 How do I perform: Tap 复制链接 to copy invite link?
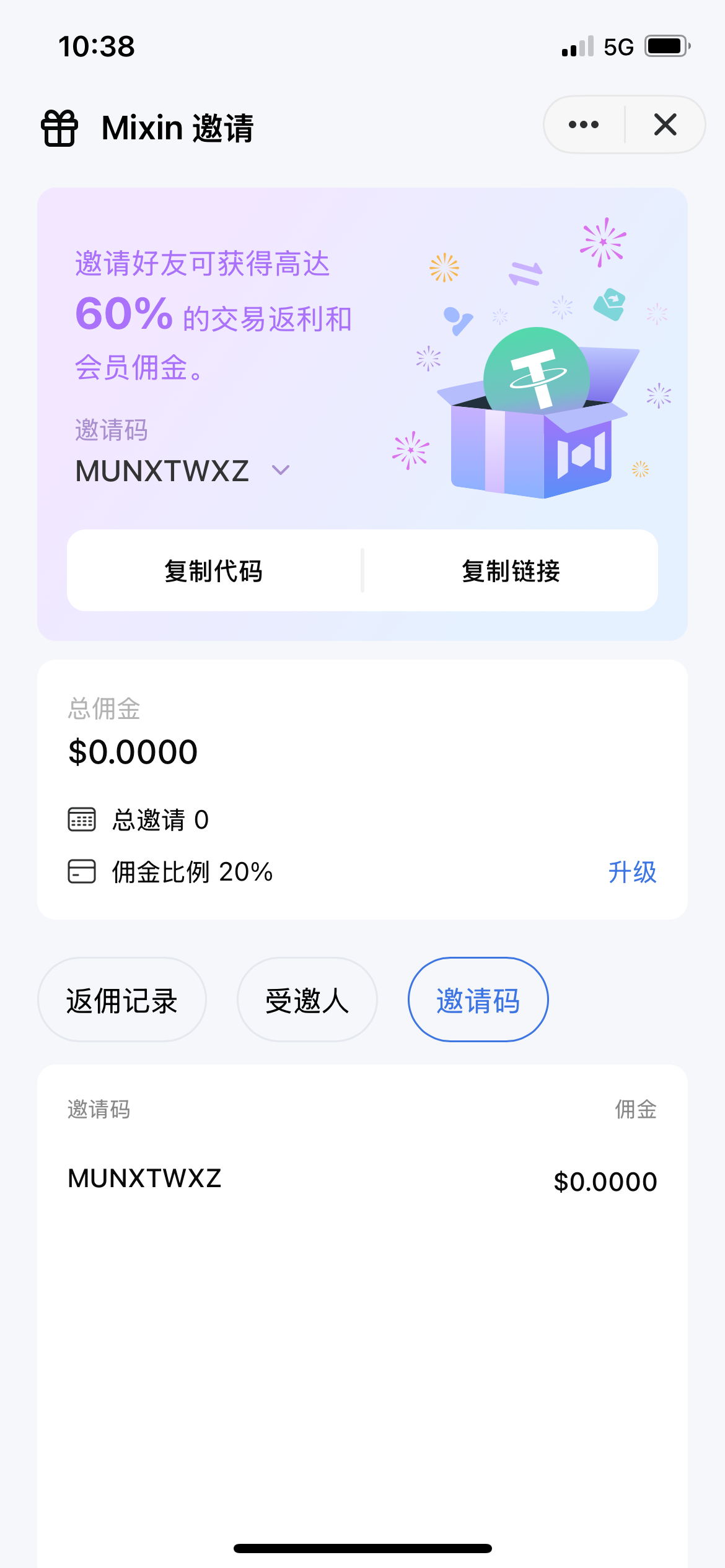(x=511, y=570)
